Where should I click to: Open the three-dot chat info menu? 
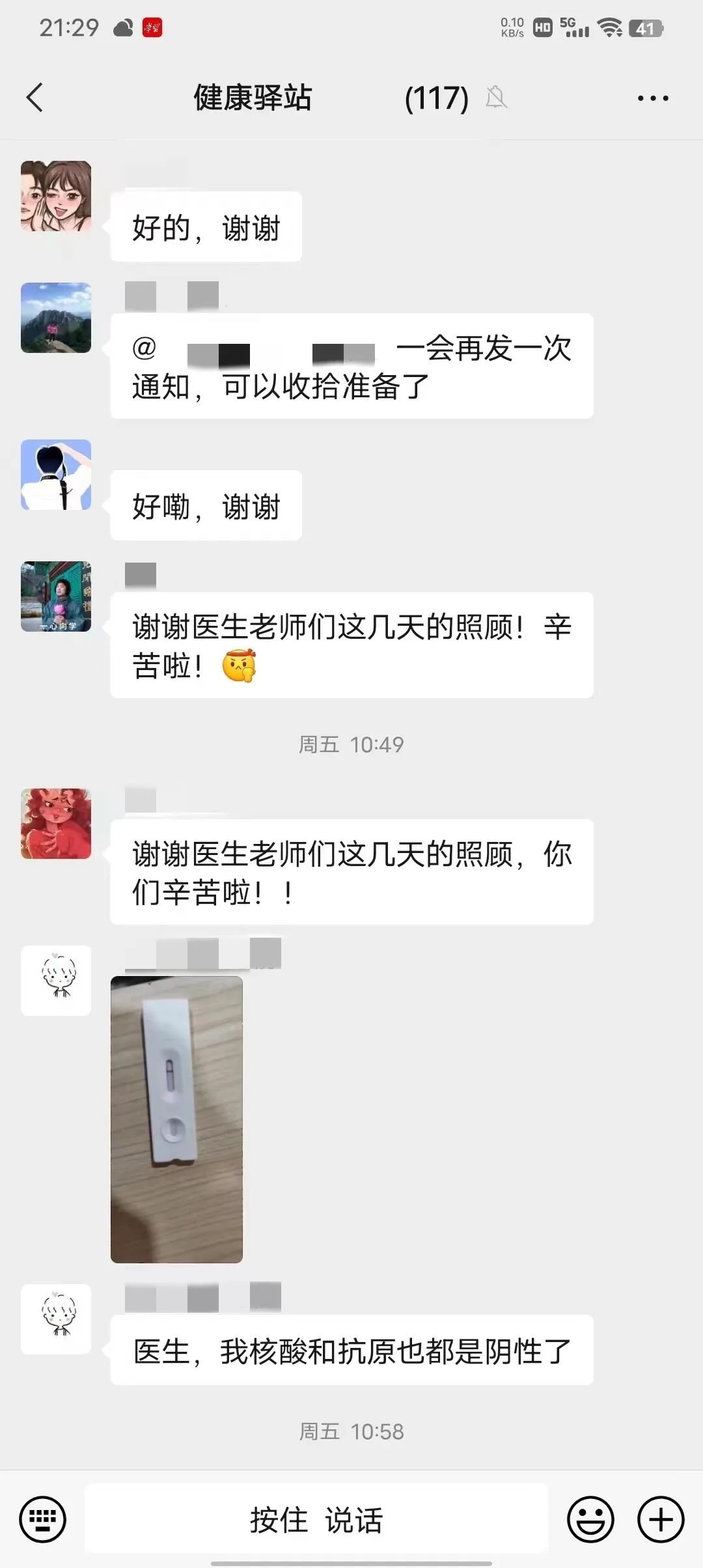(653, 98)
